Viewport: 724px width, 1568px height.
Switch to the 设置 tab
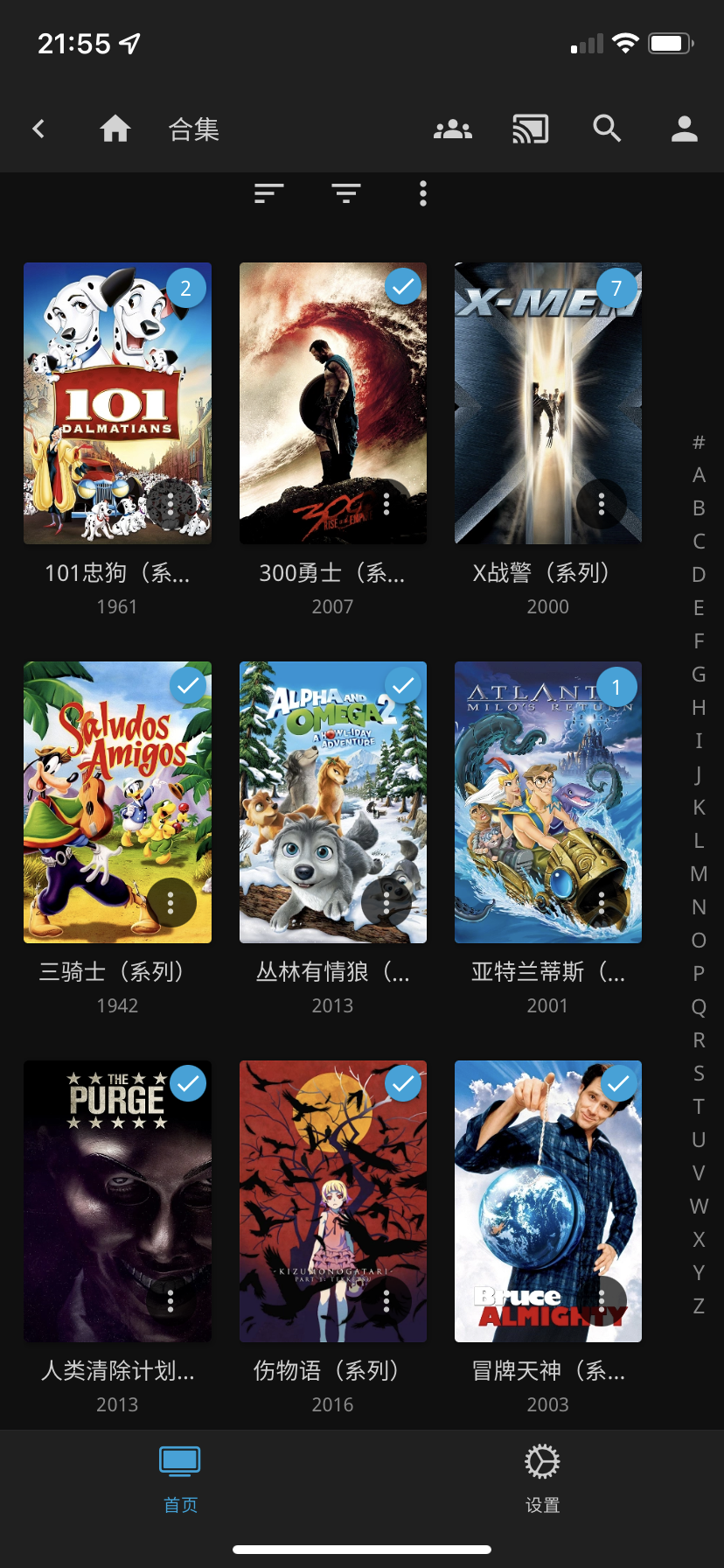pos(542,1480)
